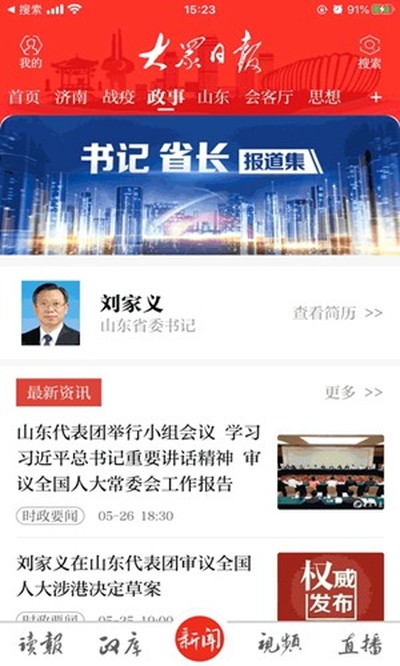The image size is (400, 666).
Task: Open the 会客厅 tab
Action: pos(268,97)
